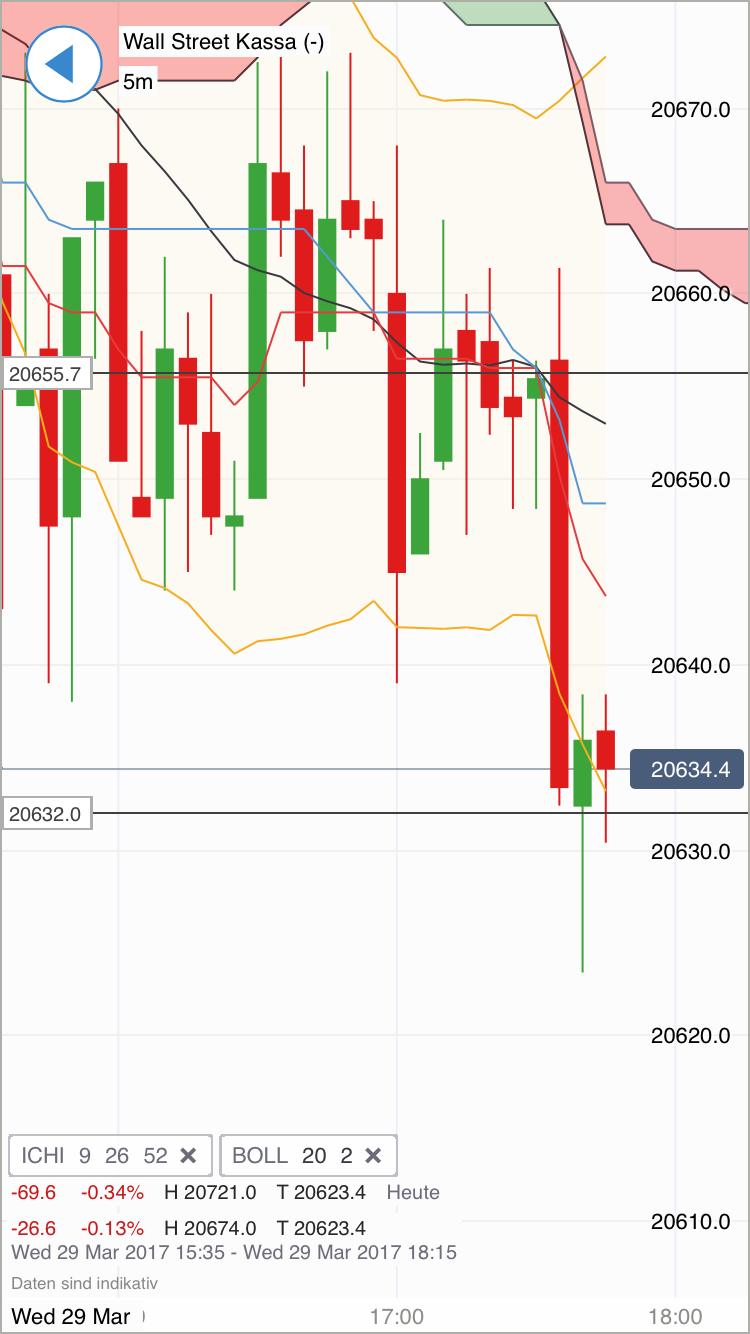This screenshot has width=750, height=1334.
Task: Open BOLL indicator settings
Action: 290,1155
